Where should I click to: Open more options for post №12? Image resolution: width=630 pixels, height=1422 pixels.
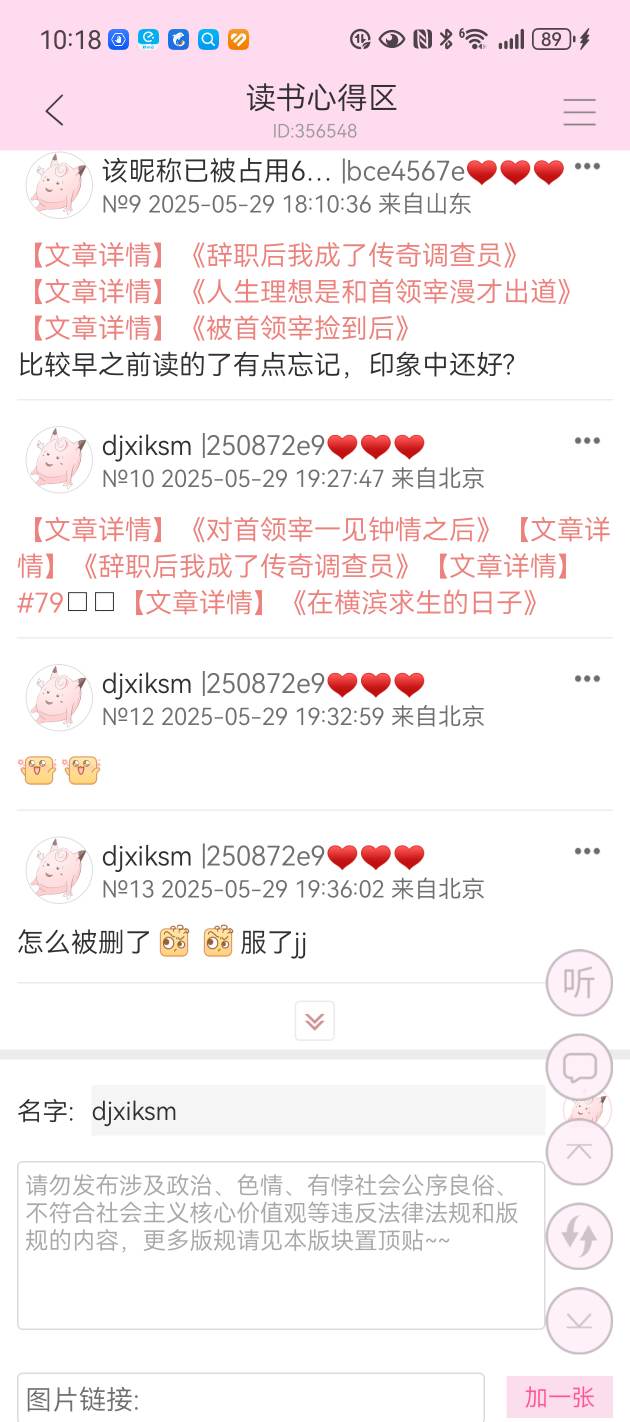[587, 679]
